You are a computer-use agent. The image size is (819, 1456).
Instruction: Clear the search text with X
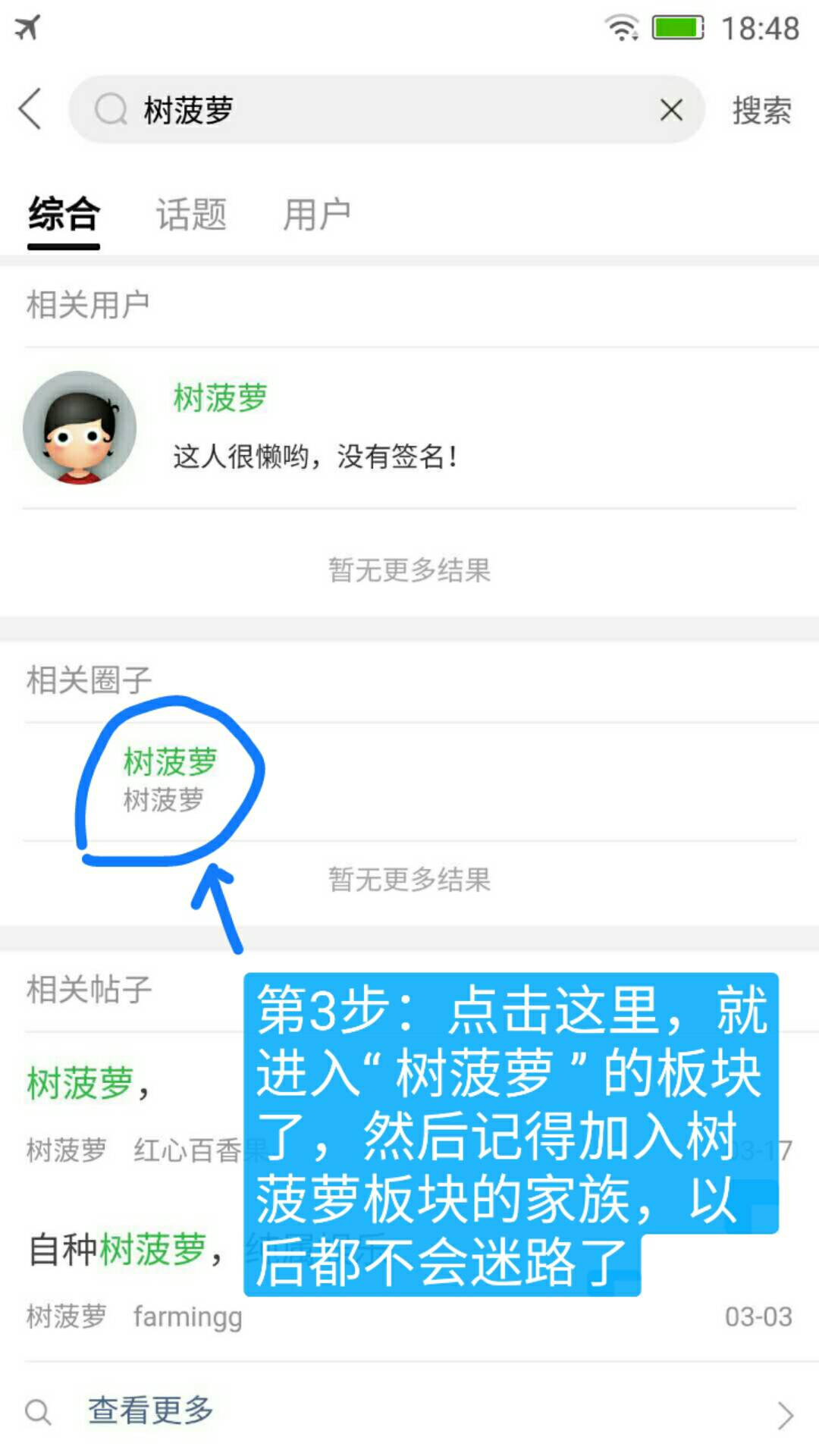pos(671,111)
